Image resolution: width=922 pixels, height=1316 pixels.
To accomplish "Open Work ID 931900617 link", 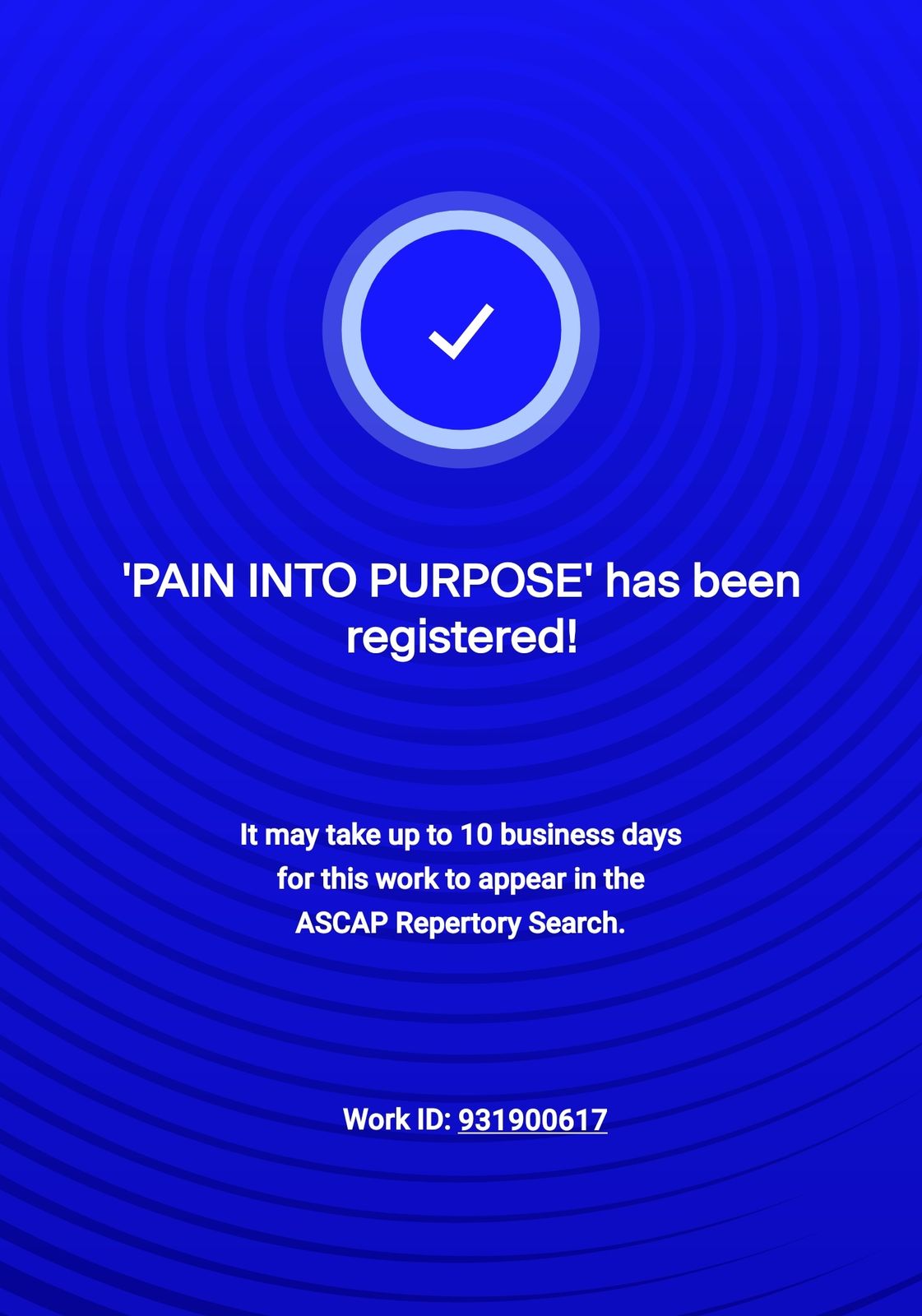I will 532,1119.
